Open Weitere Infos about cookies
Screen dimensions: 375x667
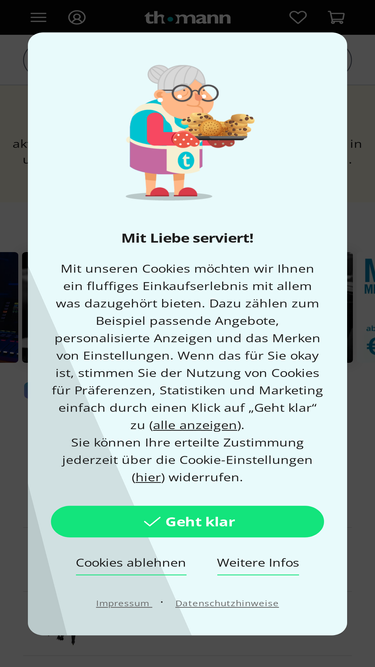[x=258, y=563]
